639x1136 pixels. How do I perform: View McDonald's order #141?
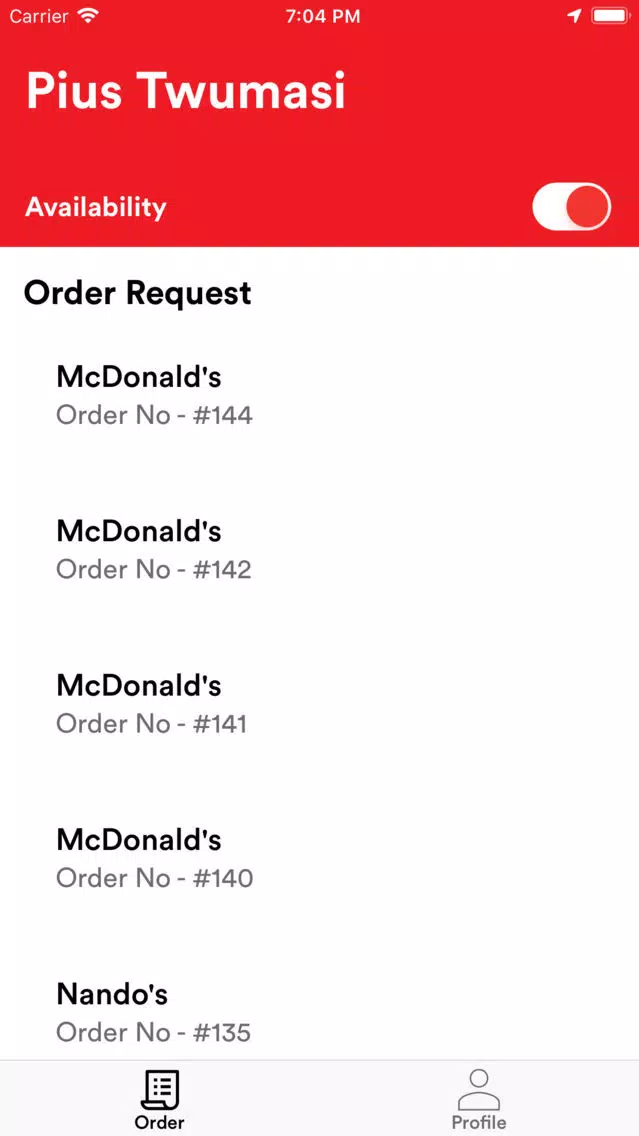pos(320,704)
